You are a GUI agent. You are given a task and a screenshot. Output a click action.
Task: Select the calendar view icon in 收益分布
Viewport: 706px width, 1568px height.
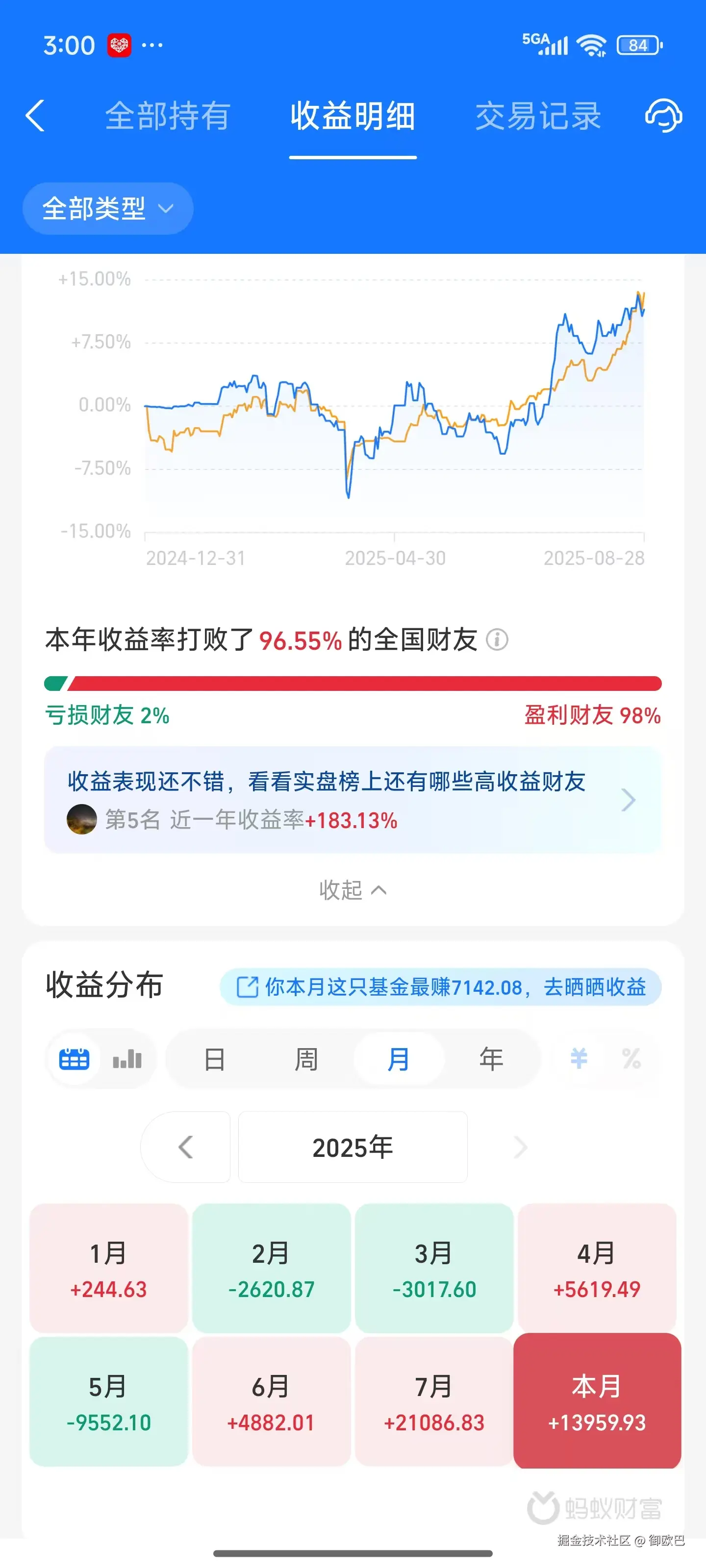pos(74,1058)
